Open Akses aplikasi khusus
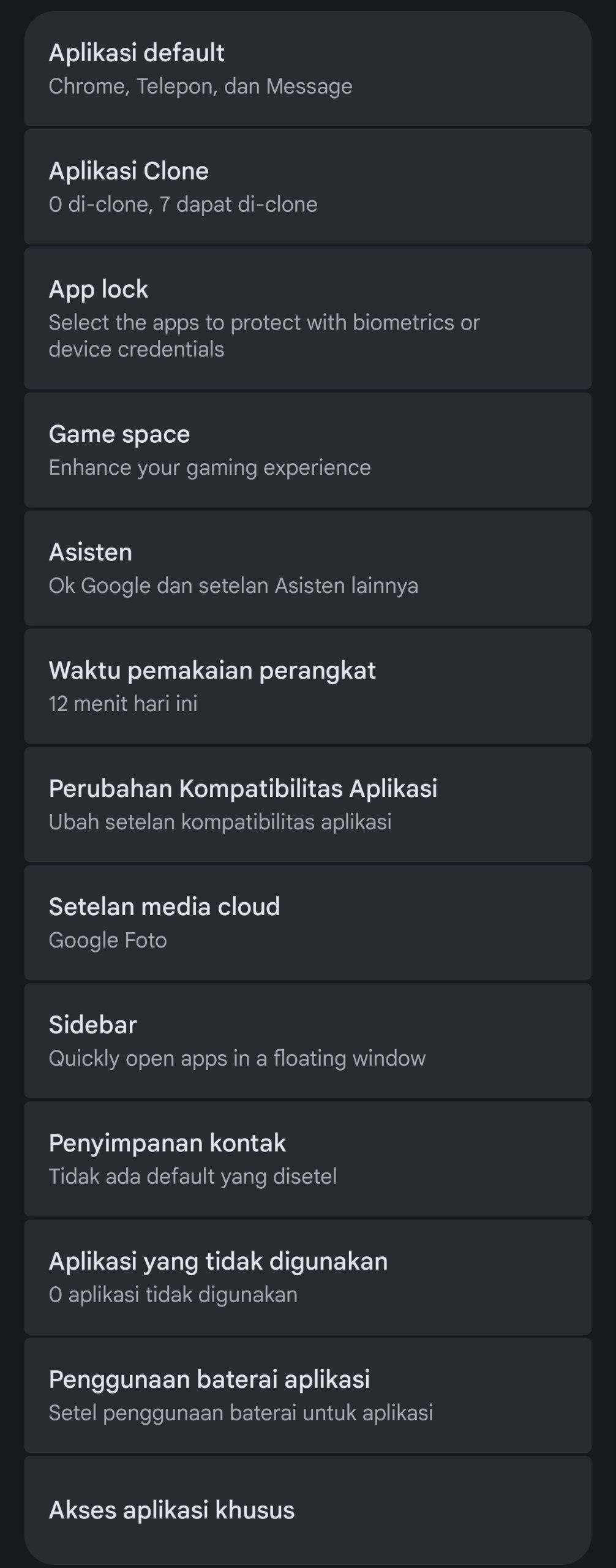 pos(307,1510)
